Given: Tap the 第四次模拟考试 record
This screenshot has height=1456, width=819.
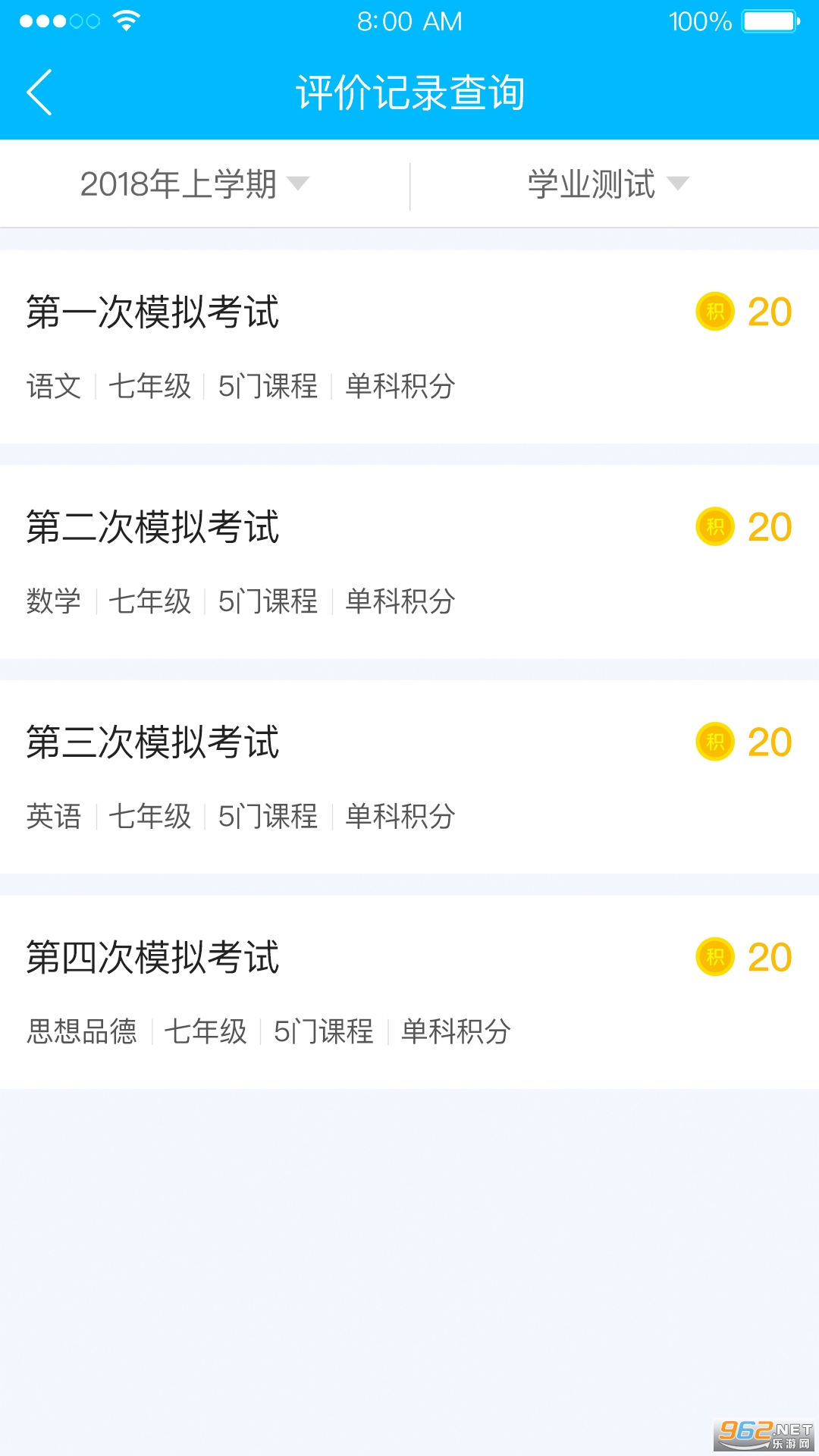Looking at the screenshot, I should coord(409,992).
